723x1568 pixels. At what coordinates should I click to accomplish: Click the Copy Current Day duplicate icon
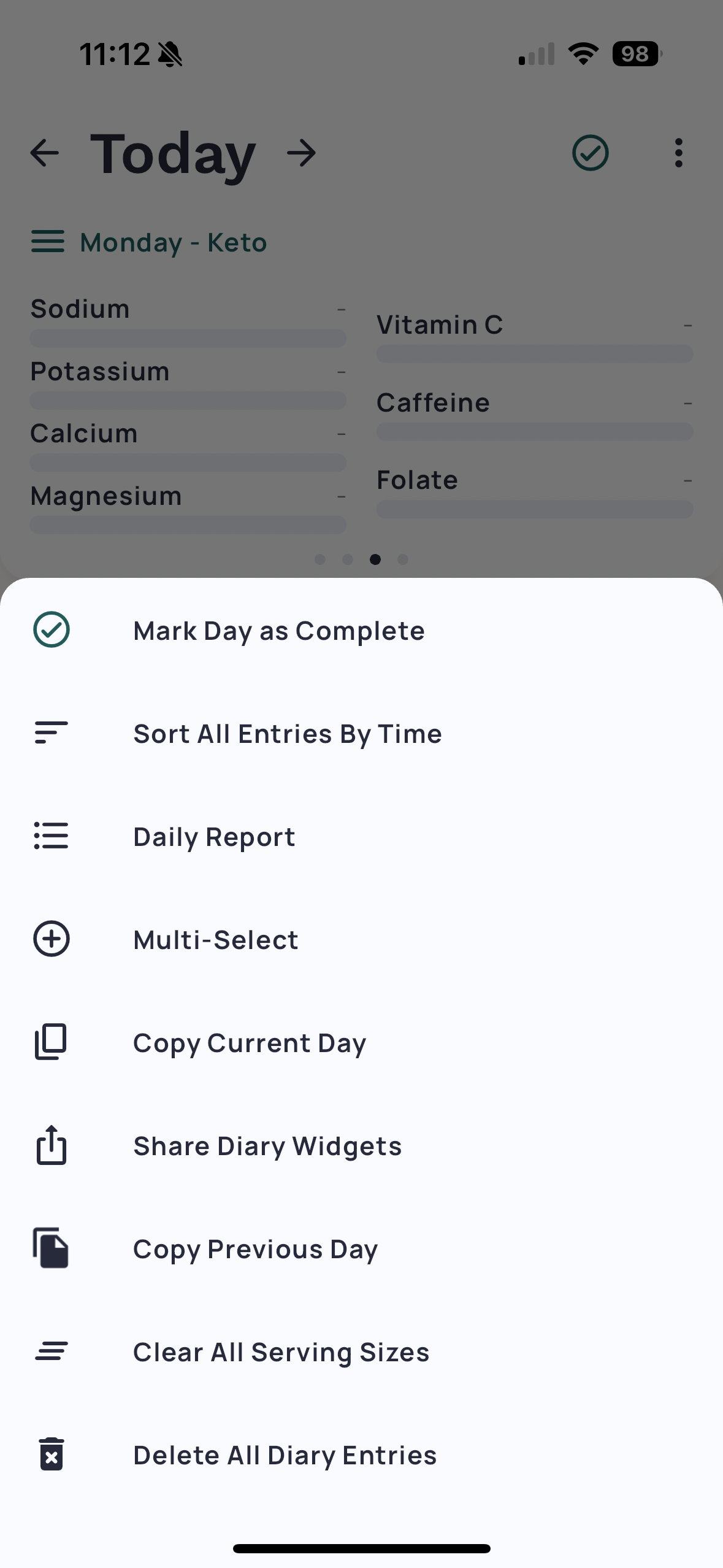[x=52, y=1042]
